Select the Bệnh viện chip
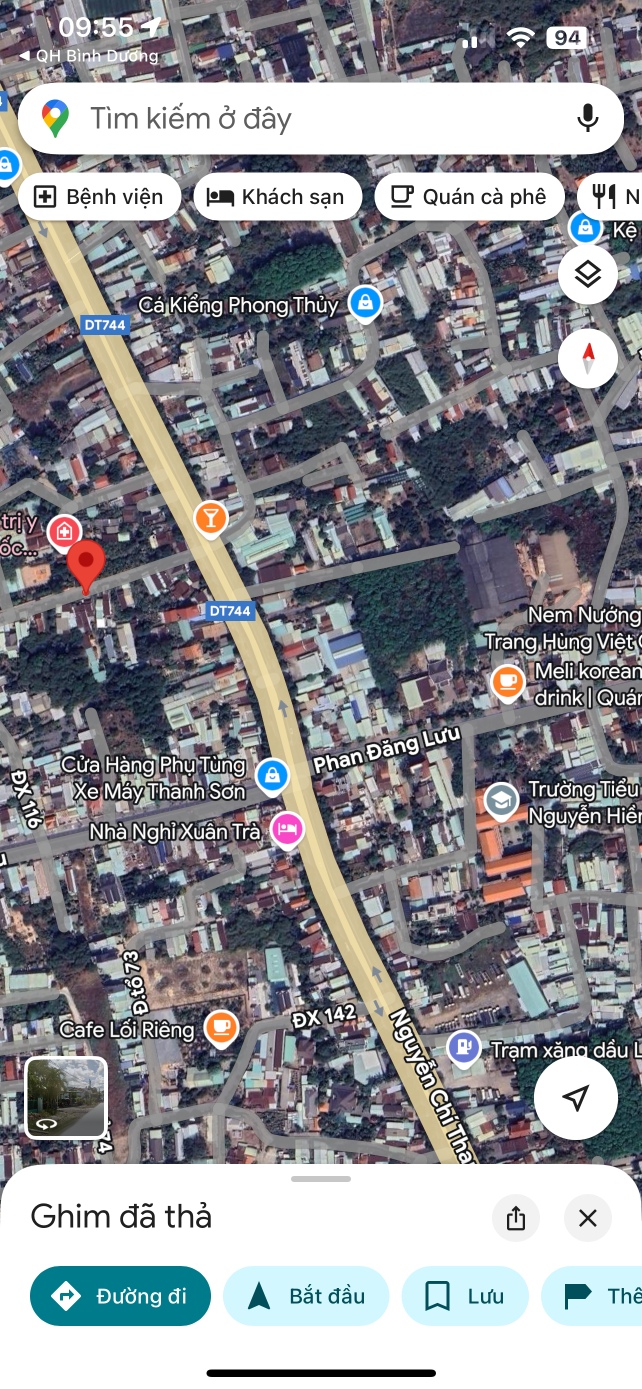The height and width of the screenshot is (1389, 642). (99, 197)
